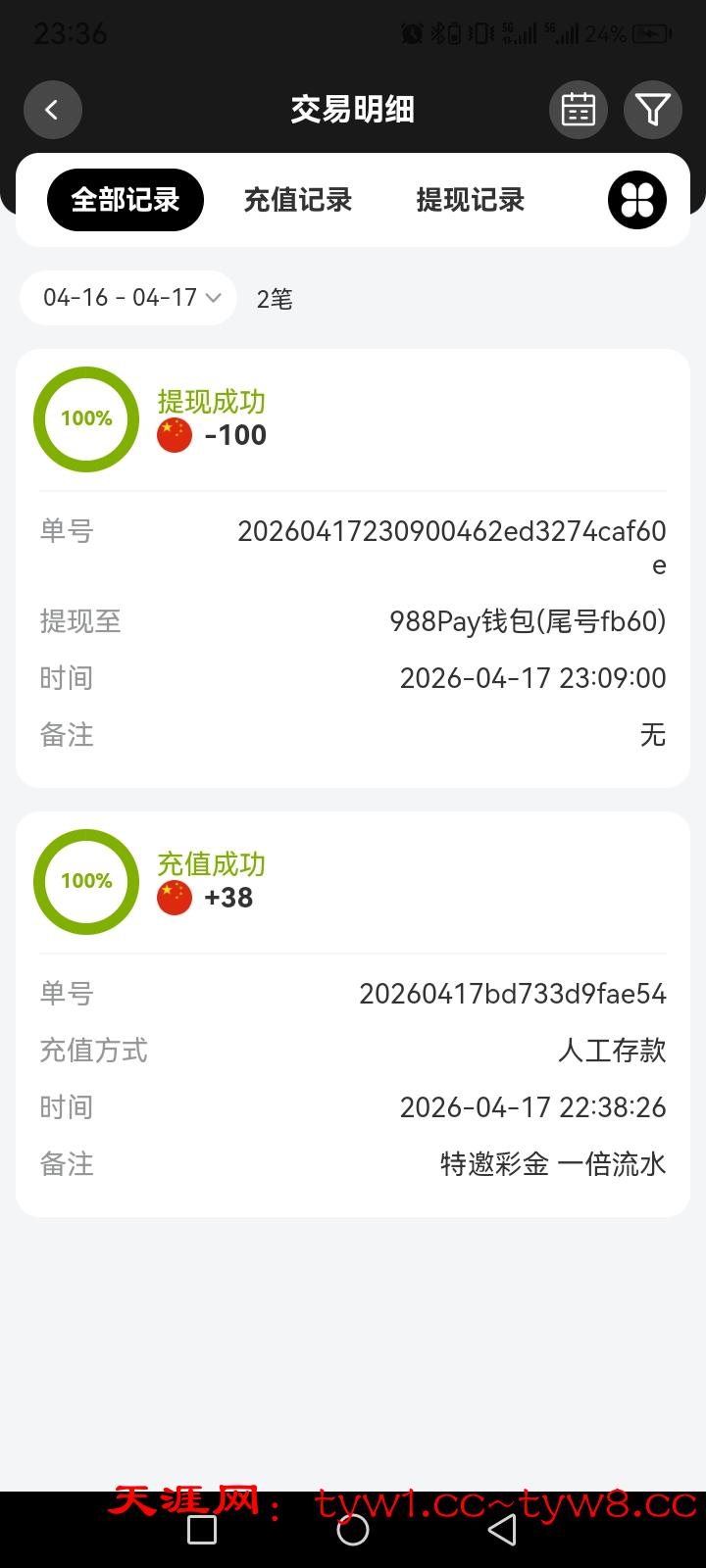The height and width of the screenshot is (1568, 706).
Task: Switch to the 全部记录 tab
Action: coord(126,200)
